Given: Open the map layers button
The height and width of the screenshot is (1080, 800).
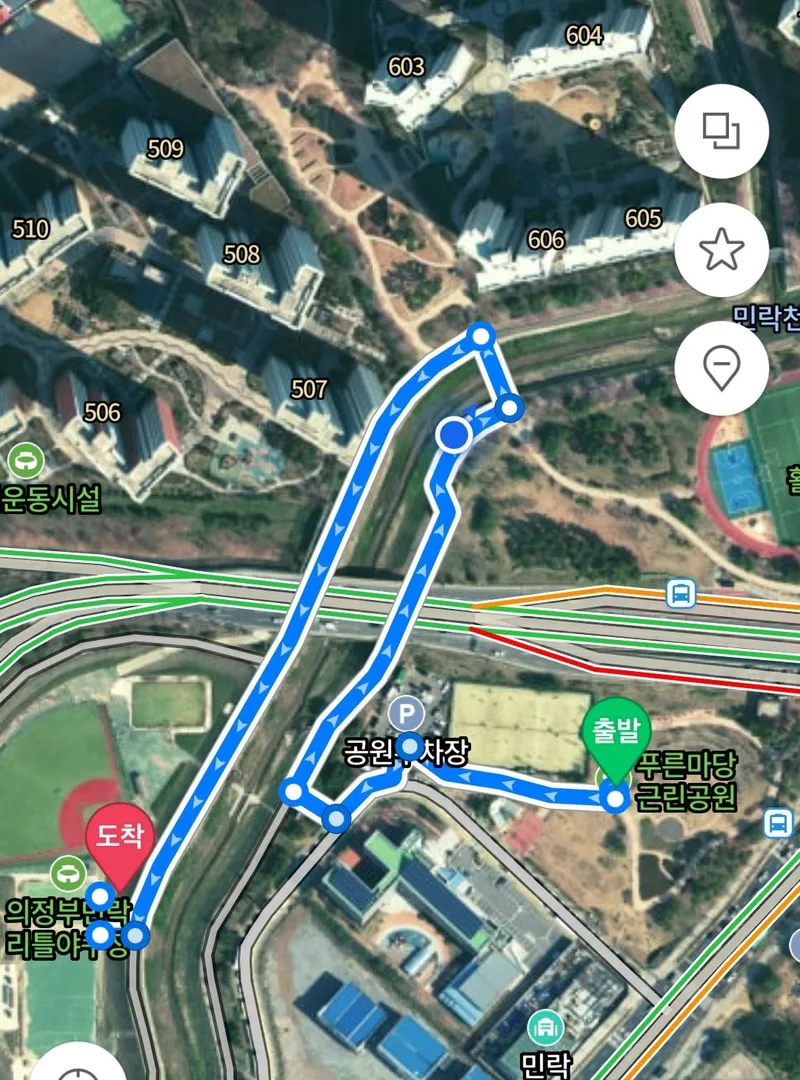Looking at the screenshot, I should pos(721,131).
